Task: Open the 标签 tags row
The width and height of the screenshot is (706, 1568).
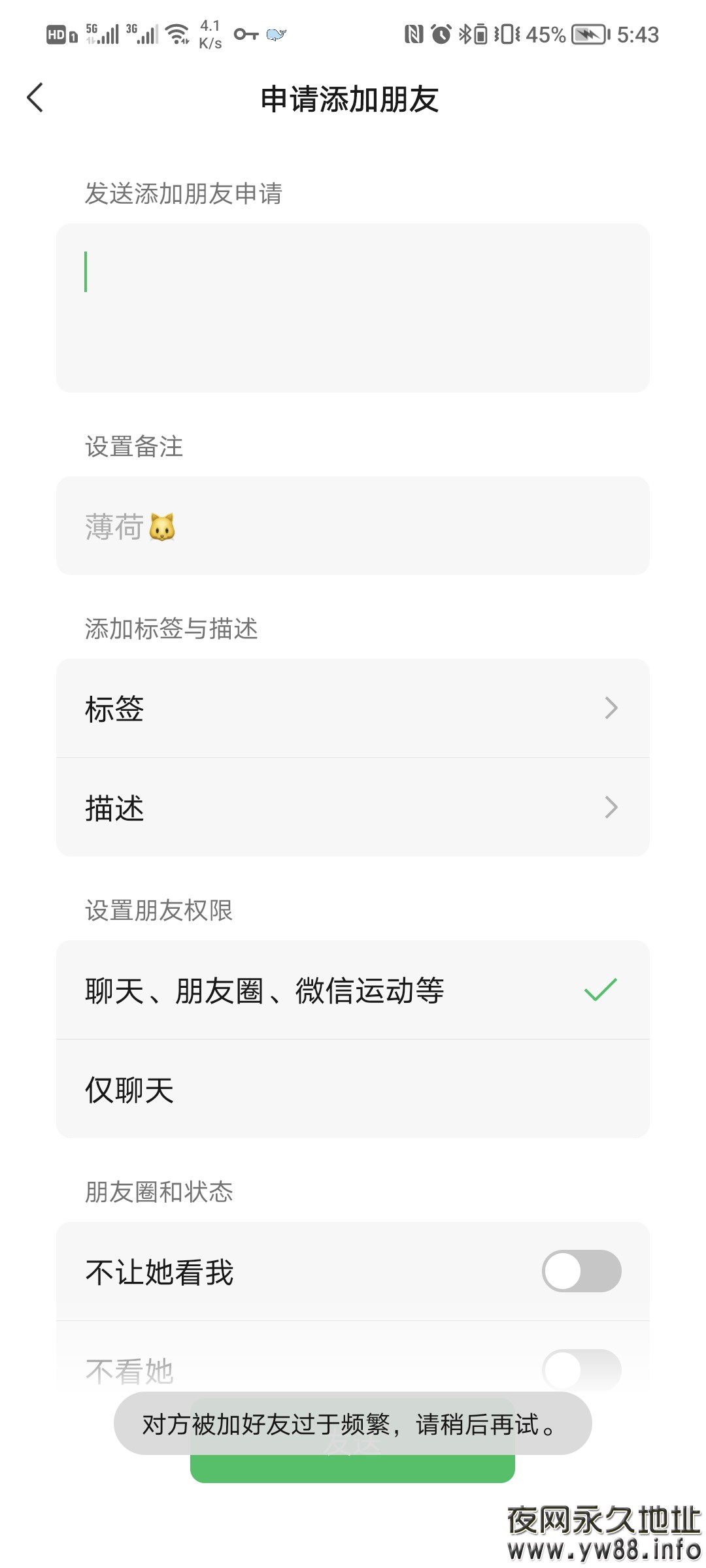Action: pos(353,708)
